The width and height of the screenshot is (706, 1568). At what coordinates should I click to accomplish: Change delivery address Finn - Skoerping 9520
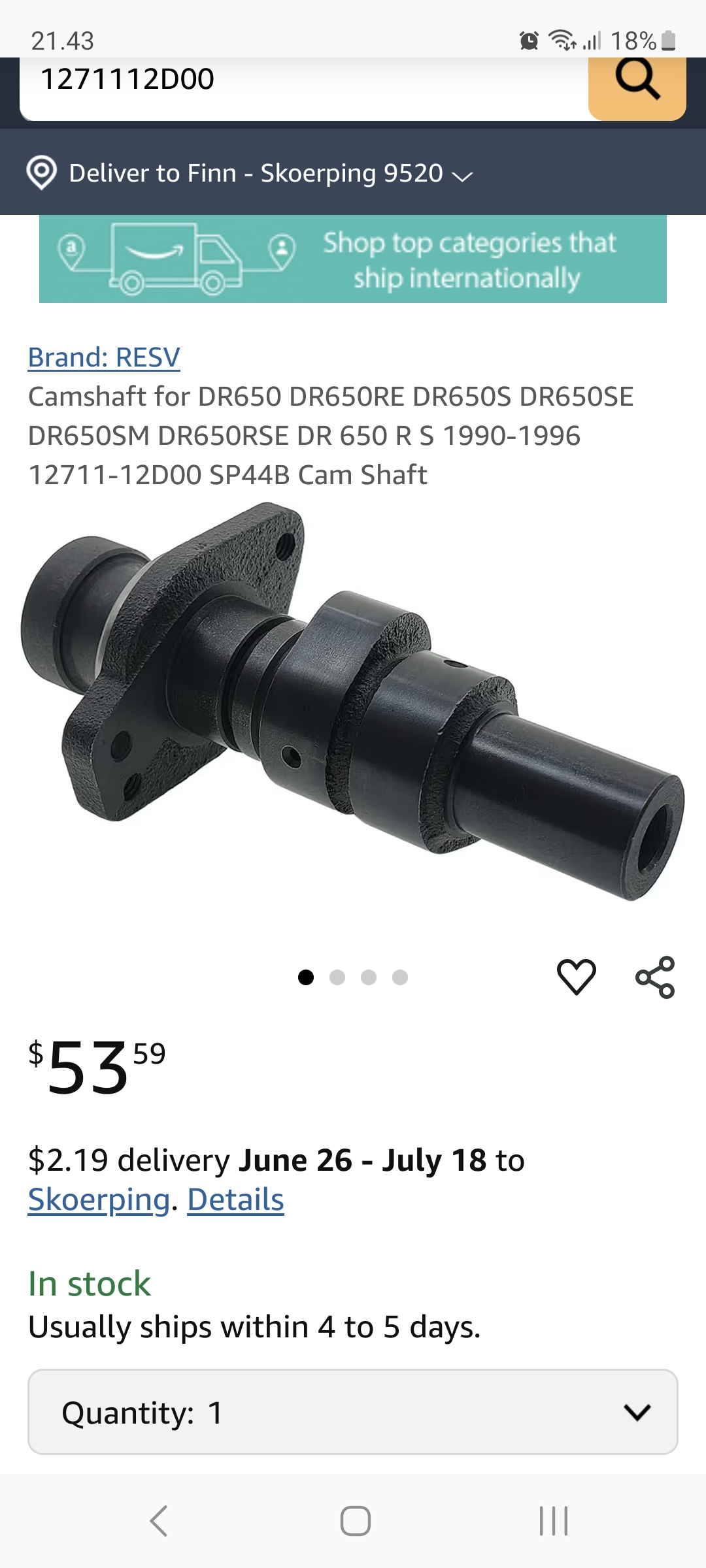coord(250,173)
